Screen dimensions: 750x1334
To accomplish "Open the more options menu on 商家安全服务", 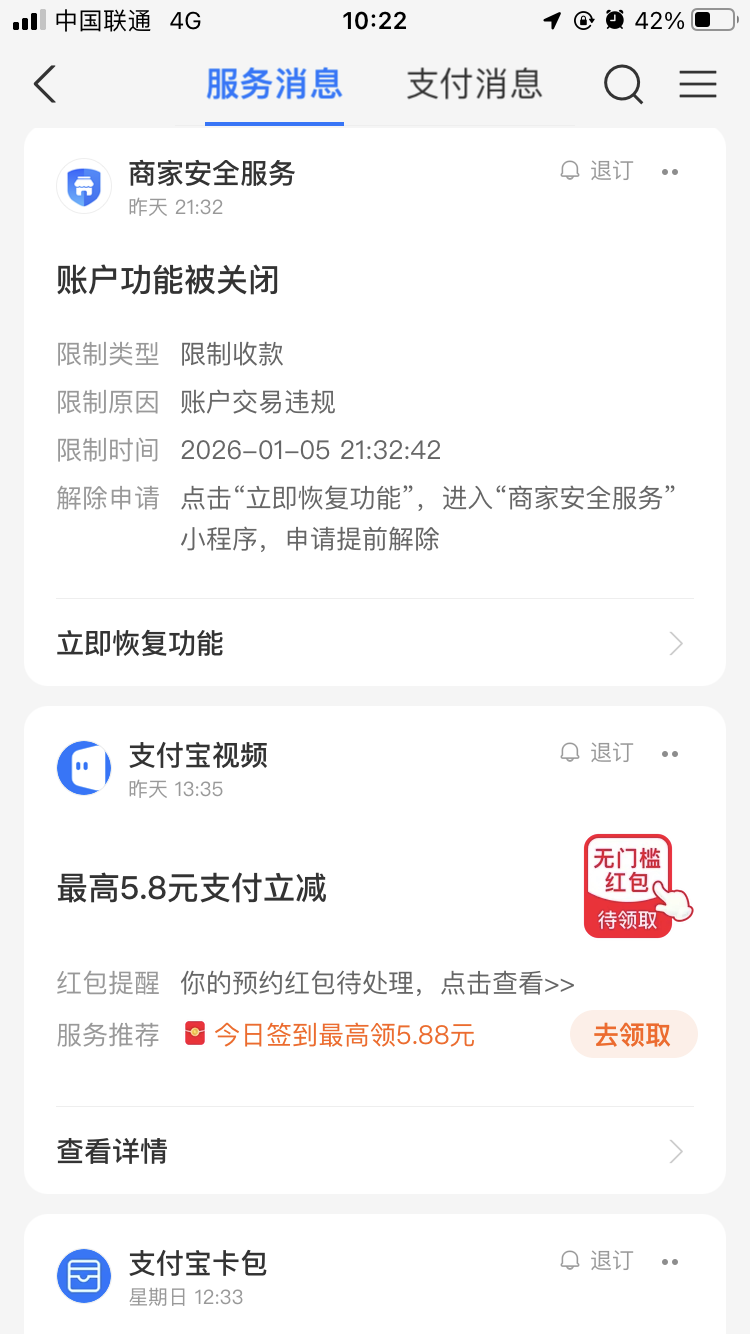I will (669, 170).
